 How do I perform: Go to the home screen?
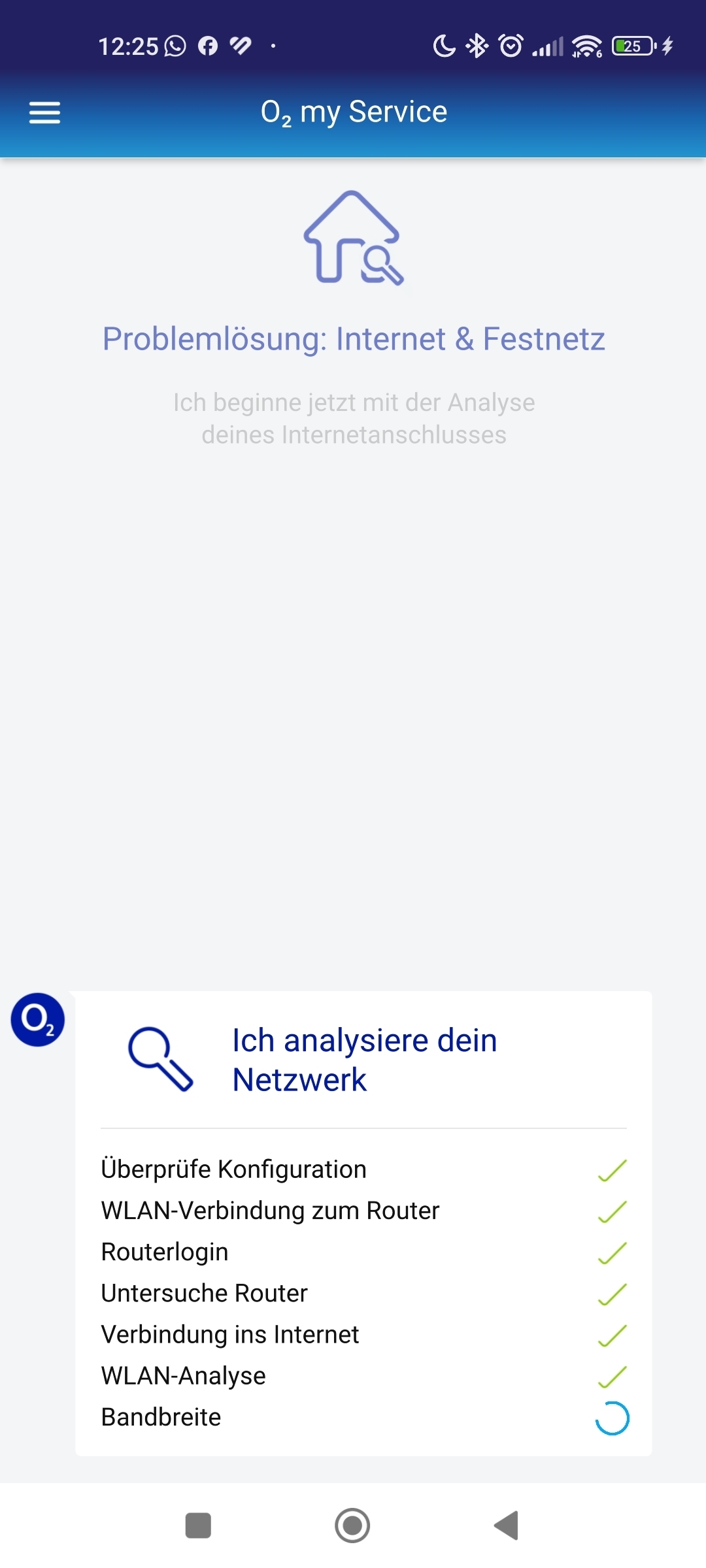point(352,1526)
